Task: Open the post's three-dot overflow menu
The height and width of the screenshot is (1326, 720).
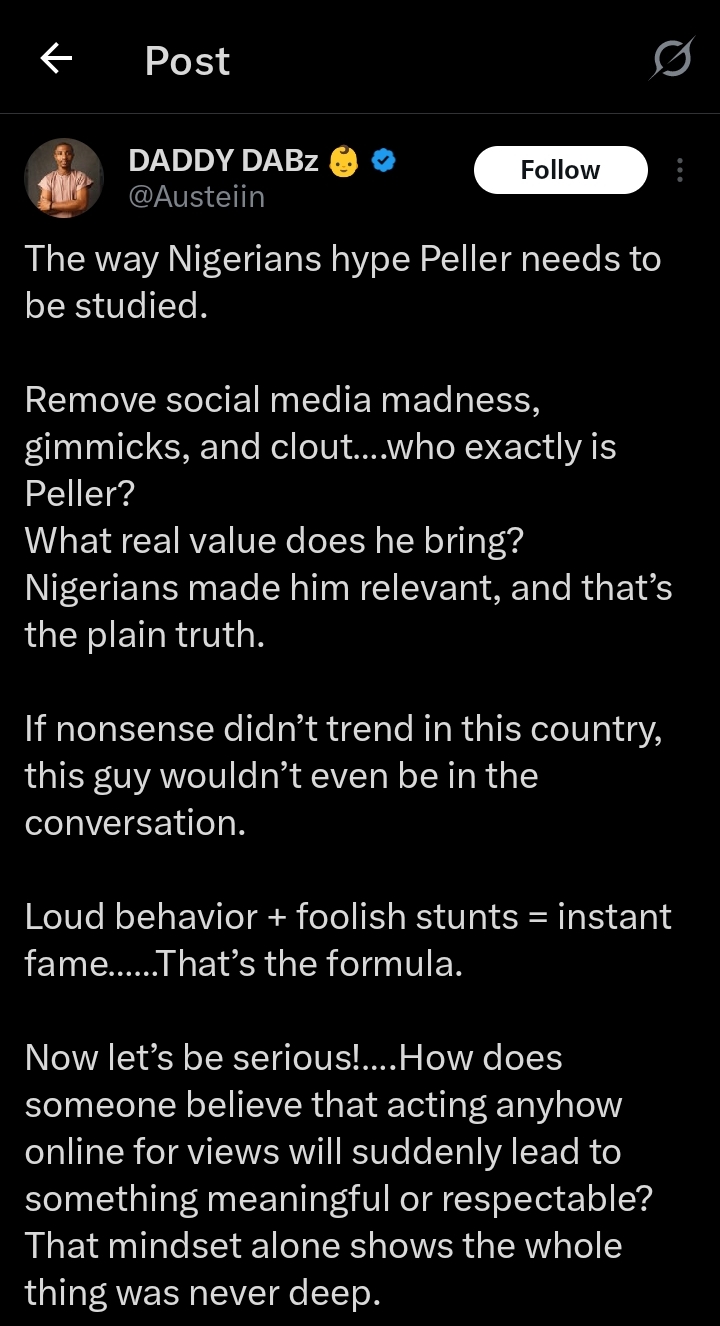Action: pyautogui.click(x=680, y=170)
